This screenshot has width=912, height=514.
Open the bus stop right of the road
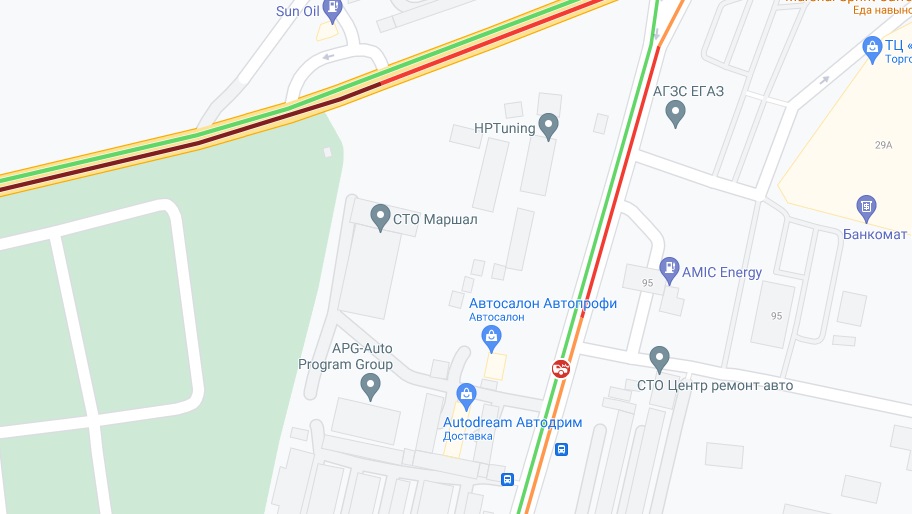point(562,449)
